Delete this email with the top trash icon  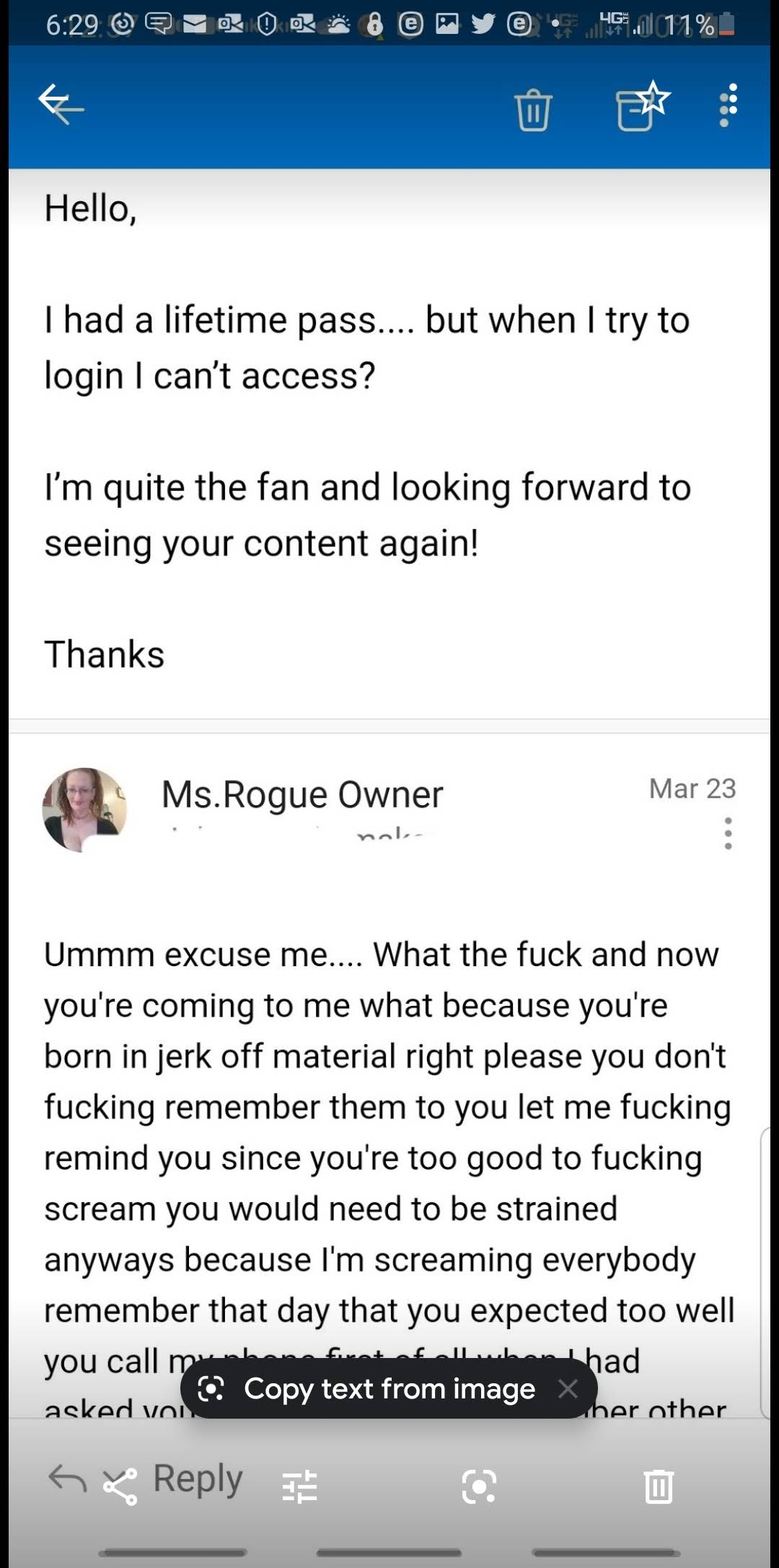[x=533, y=110]
